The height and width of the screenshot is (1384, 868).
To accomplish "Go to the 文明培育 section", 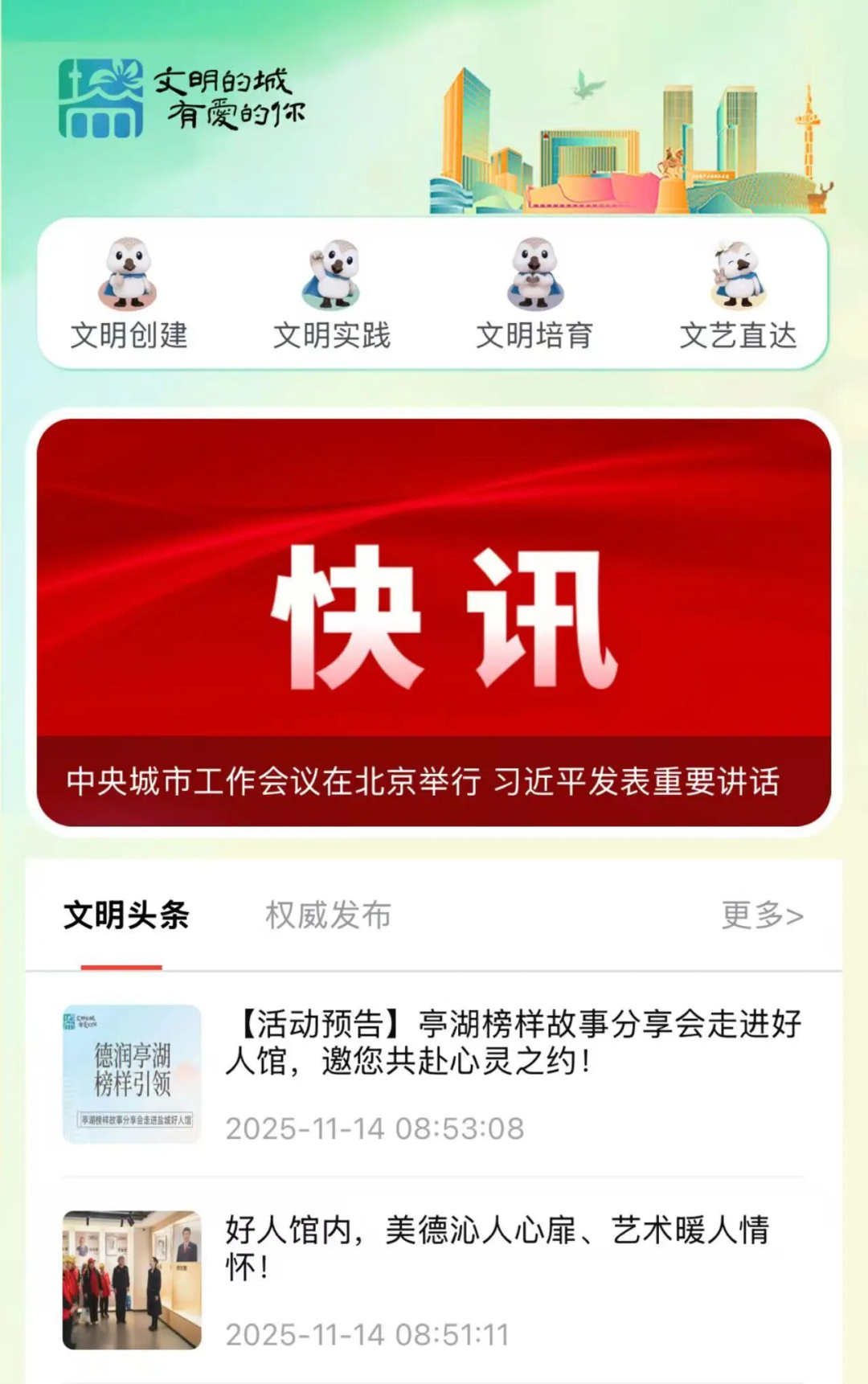I will (534, 295).
